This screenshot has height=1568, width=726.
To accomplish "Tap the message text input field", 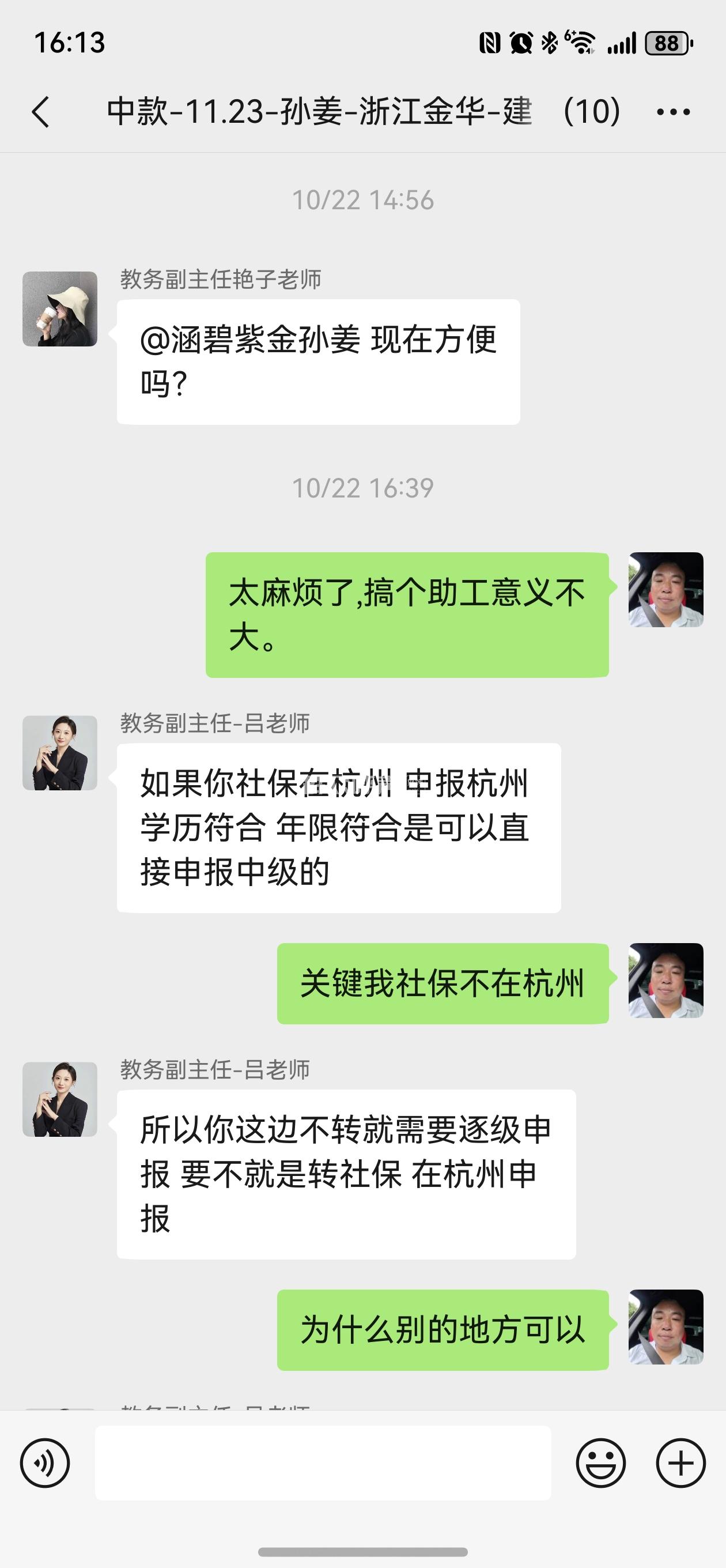I will coord(323,1463).
